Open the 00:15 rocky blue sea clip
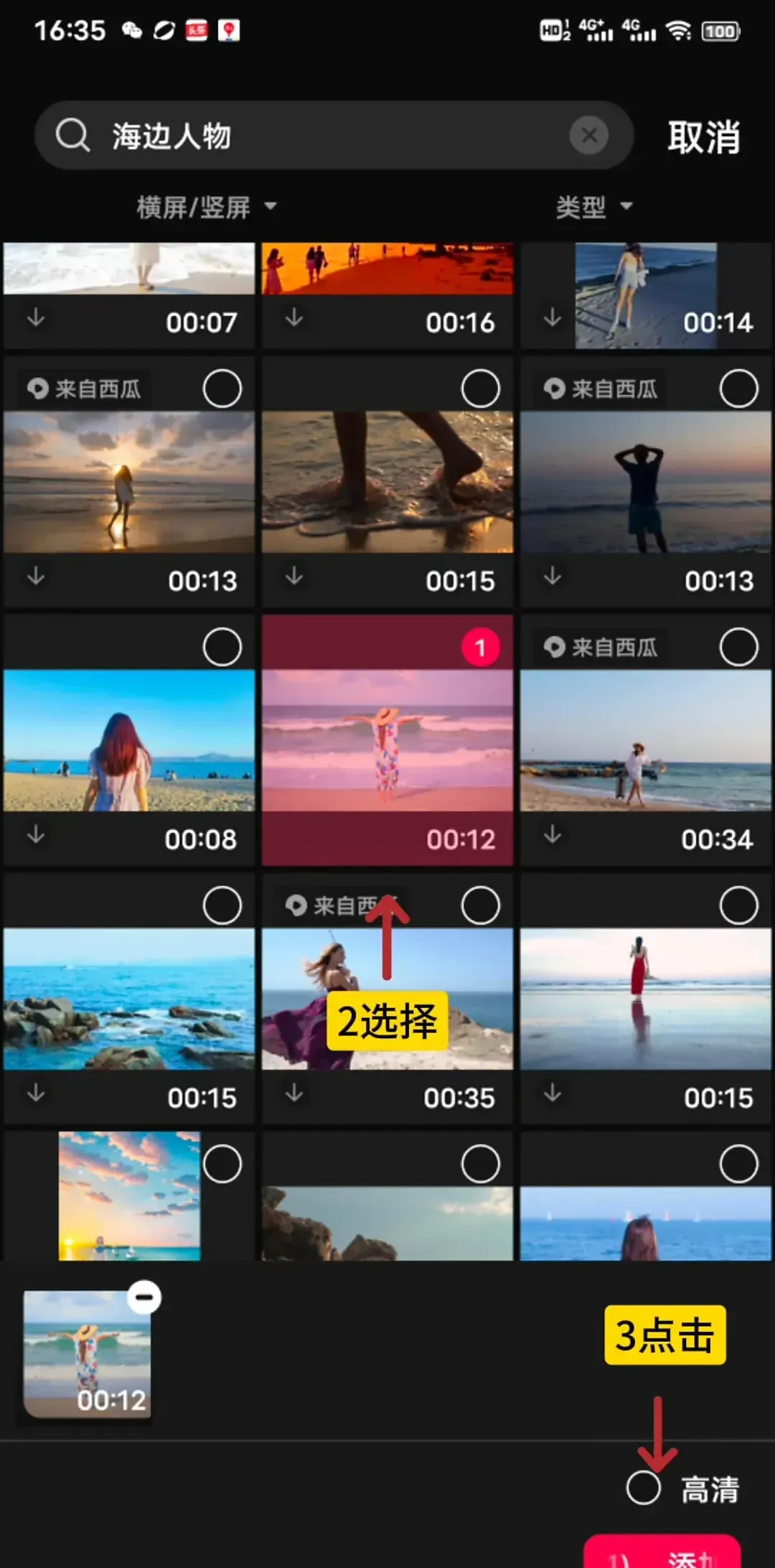Screen dimensions: 775x1568 (x=129, y=998)
